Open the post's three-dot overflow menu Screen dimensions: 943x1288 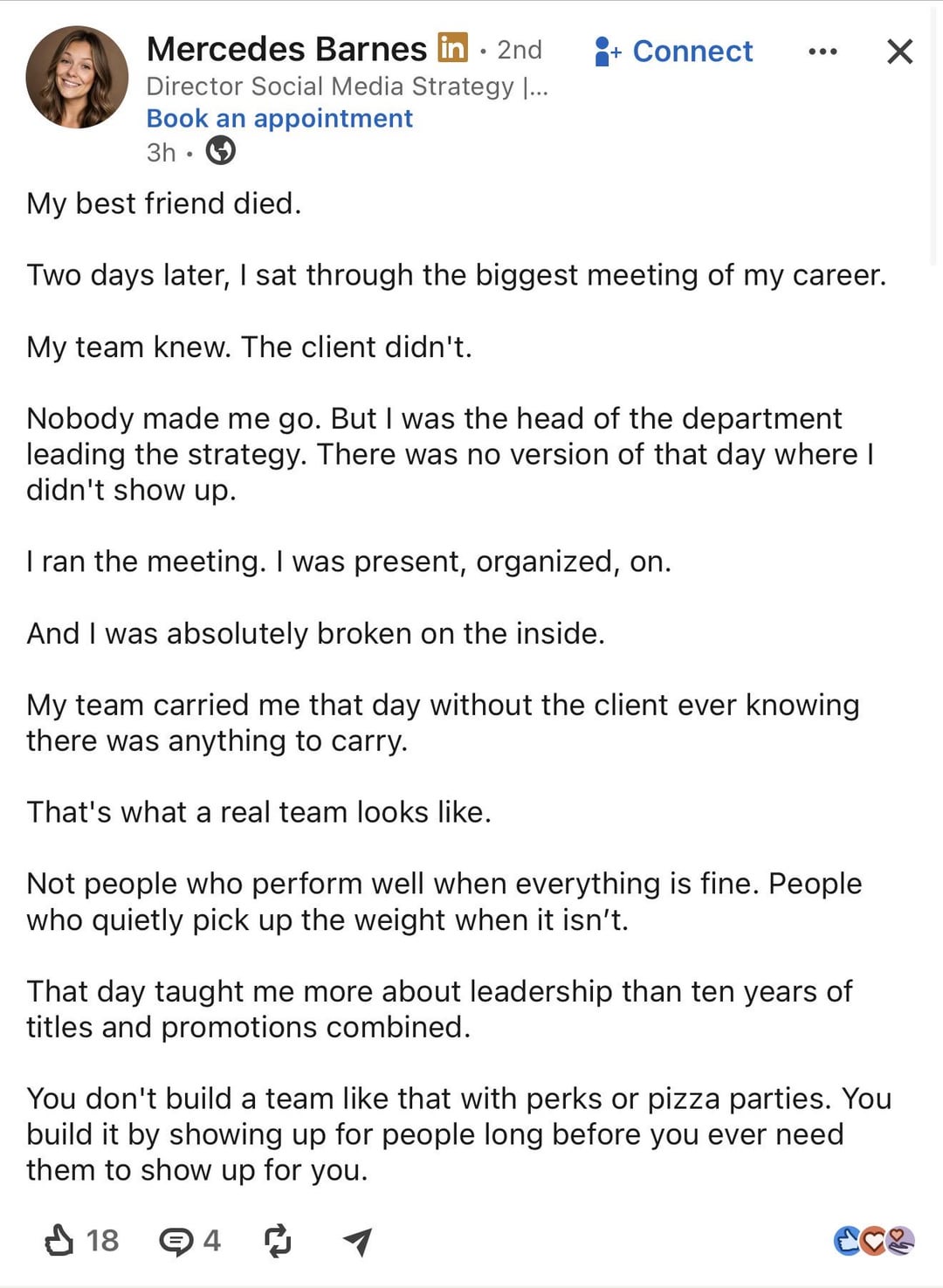tap(823, 52)
